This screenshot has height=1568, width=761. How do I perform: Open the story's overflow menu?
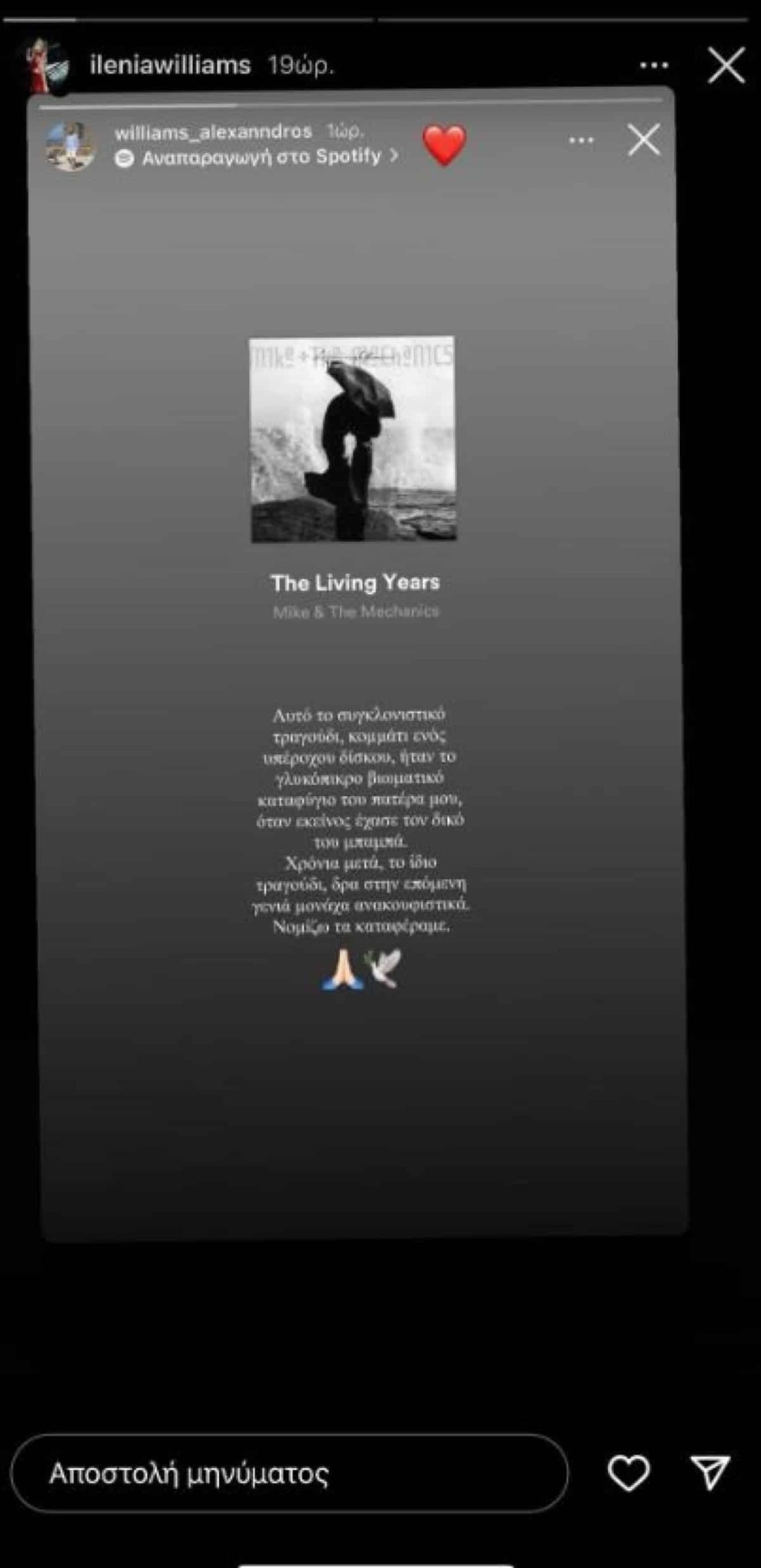[654, 65]
